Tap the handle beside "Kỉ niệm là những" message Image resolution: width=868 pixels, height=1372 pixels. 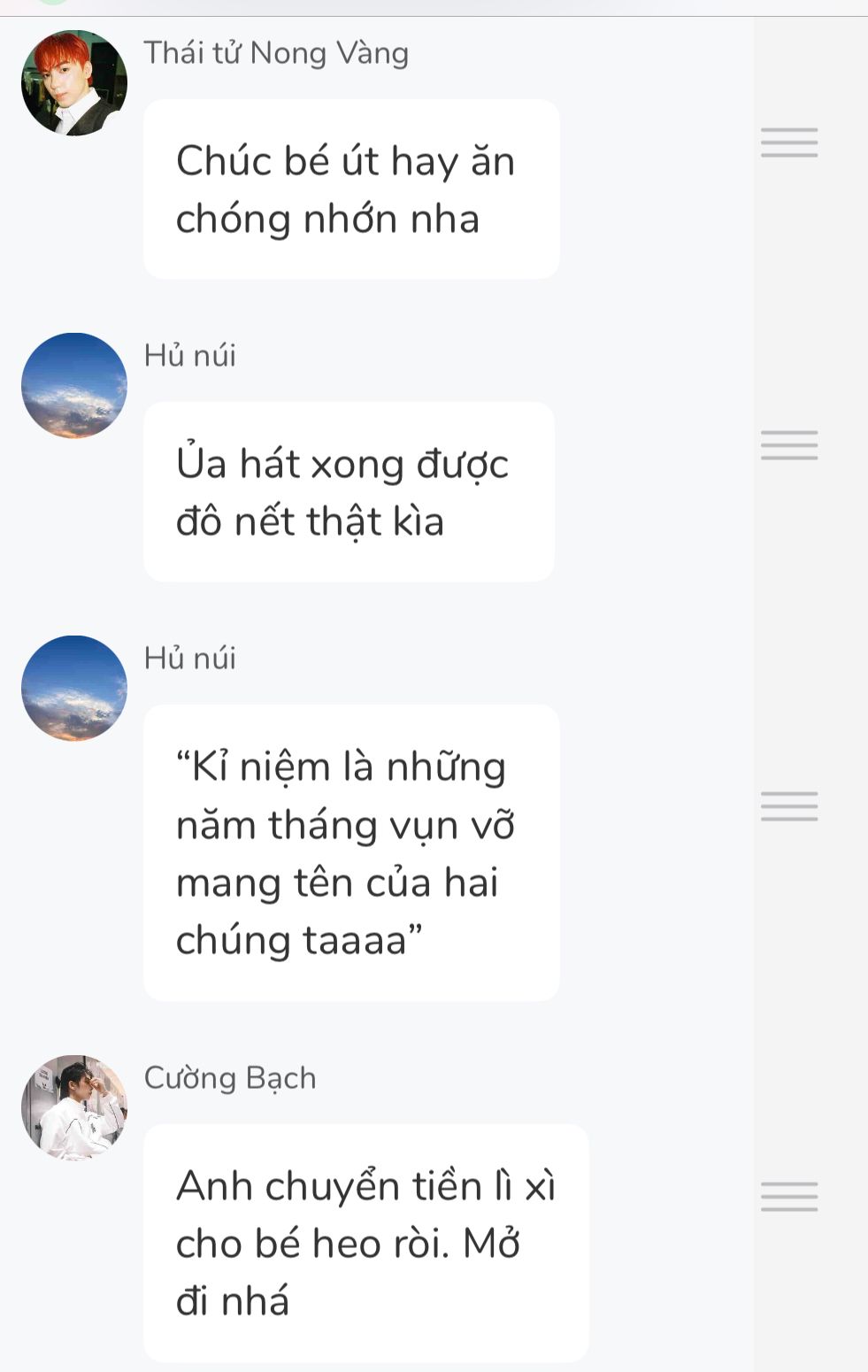click(789, 806)
